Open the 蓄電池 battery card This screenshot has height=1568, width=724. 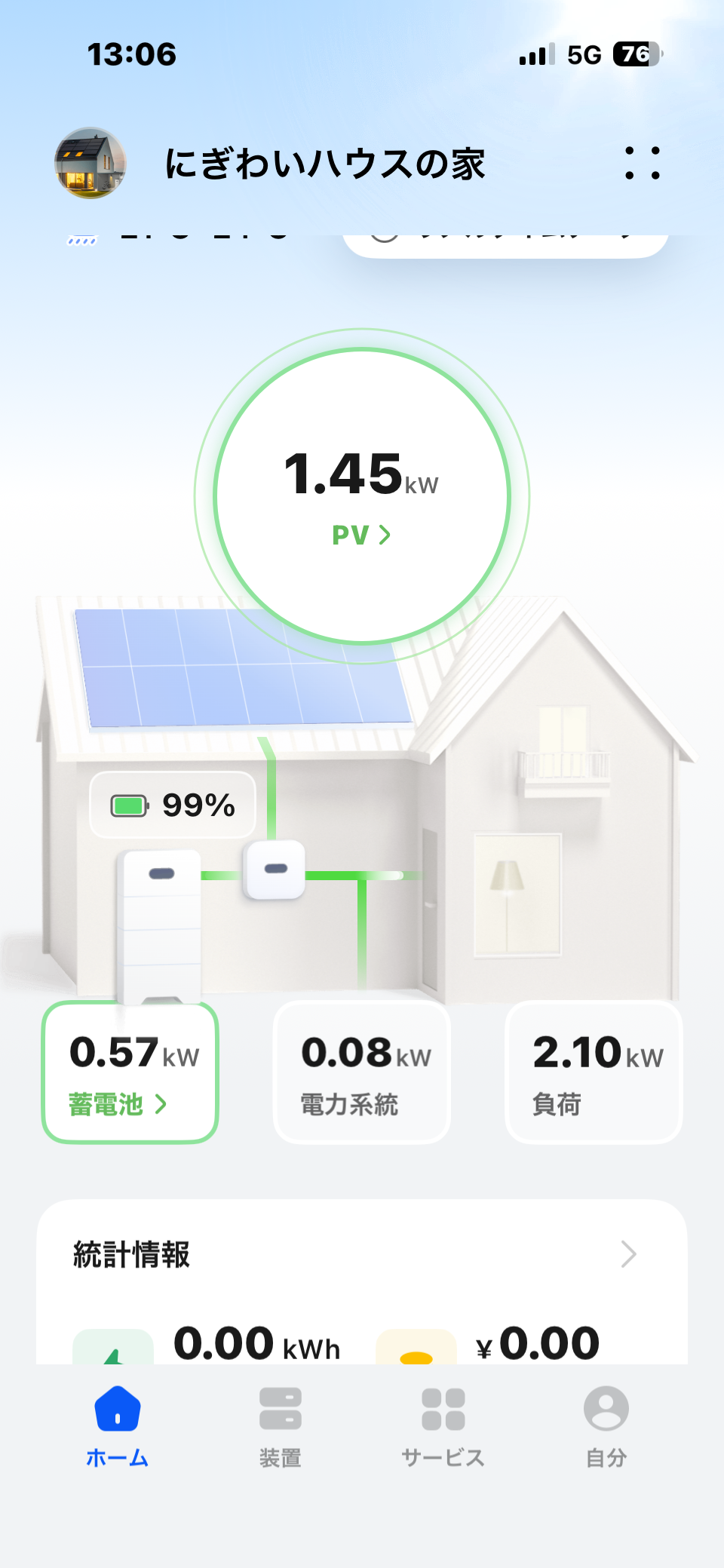(x=130, y=1072)
